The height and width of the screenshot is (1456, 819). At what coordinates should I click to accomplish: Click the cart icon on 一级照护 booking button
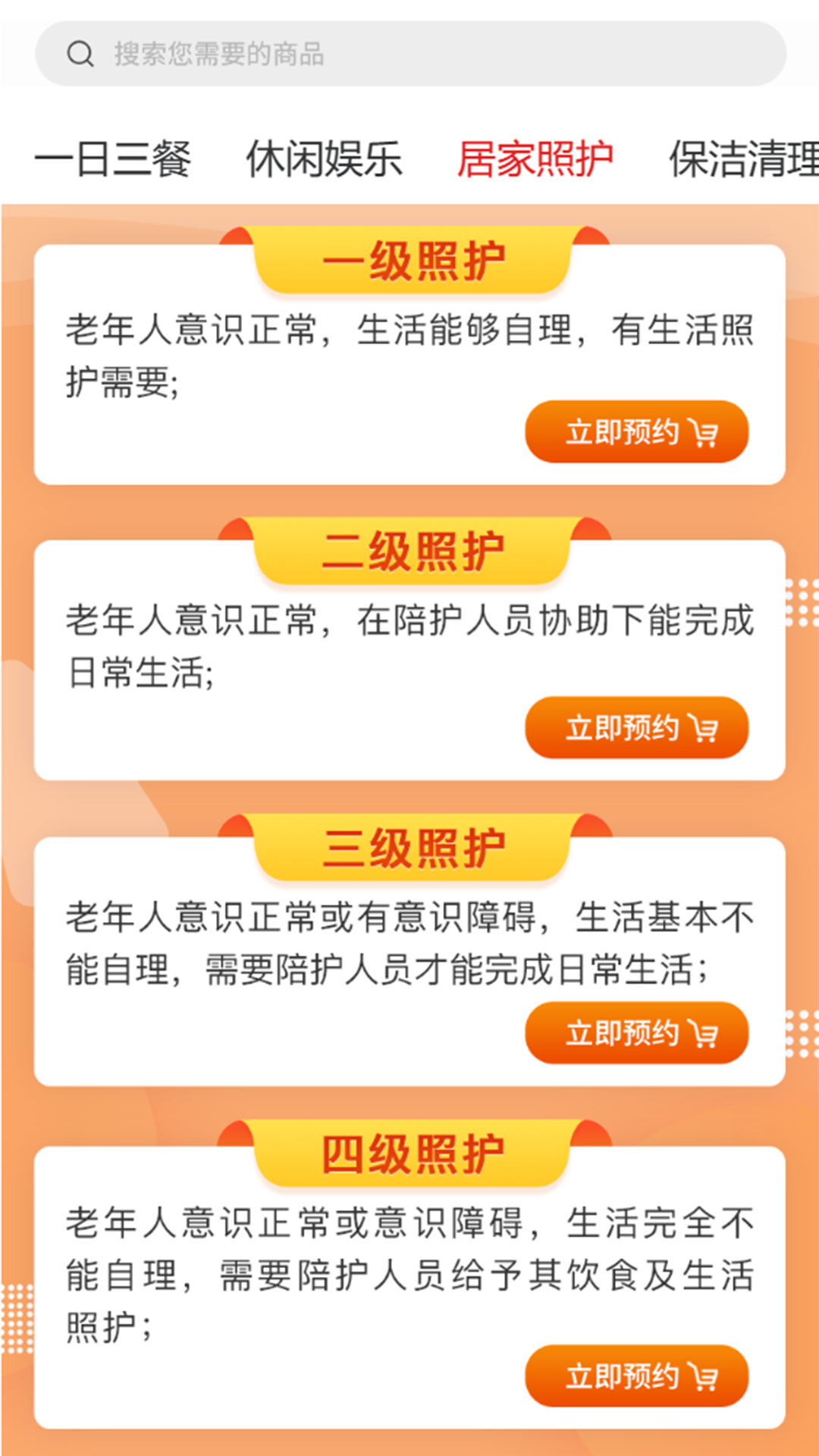pyautogui.click(x=704, y=432)
